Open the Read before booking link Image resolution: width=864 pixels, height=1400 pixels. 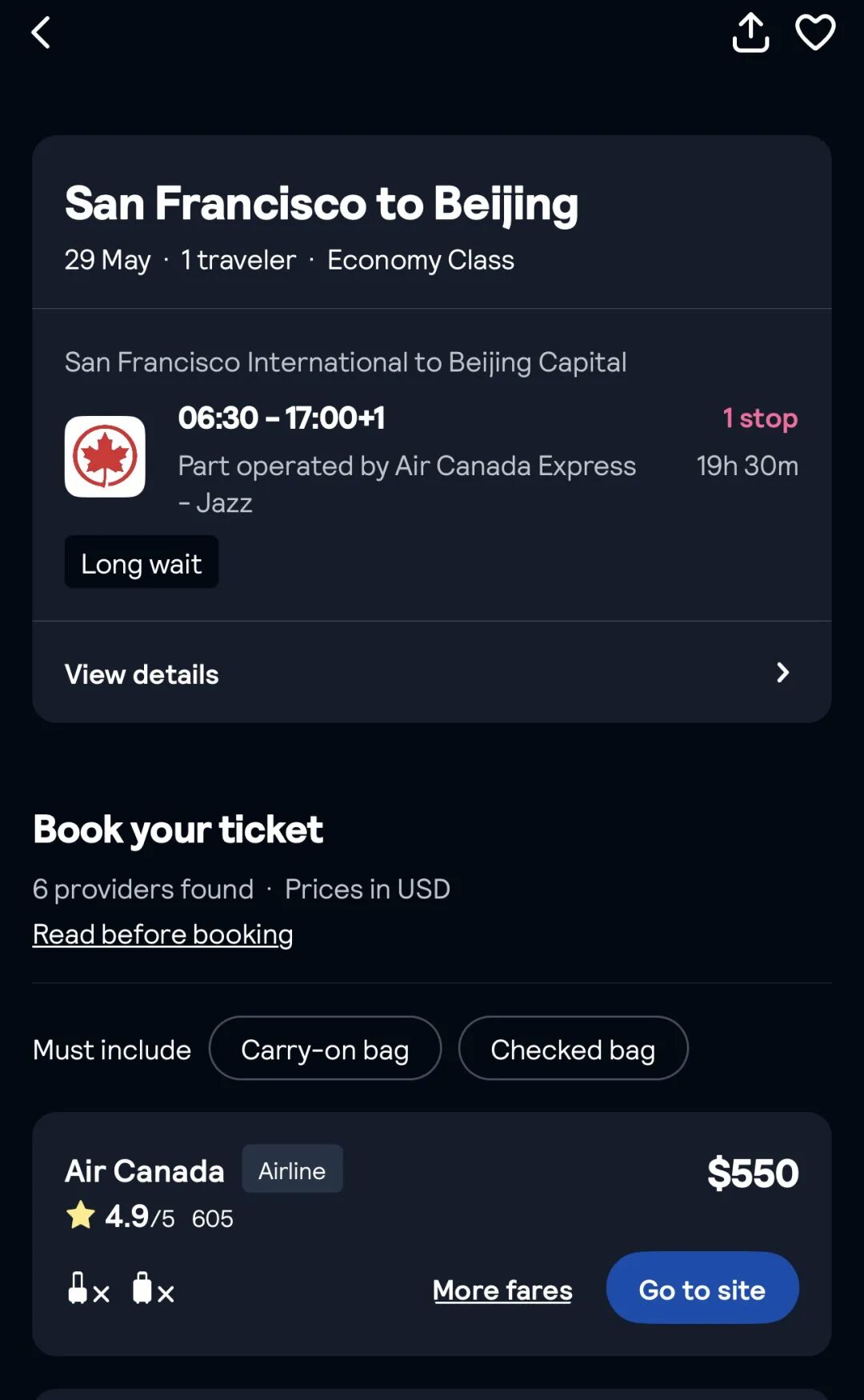click(x=162, y=934)
